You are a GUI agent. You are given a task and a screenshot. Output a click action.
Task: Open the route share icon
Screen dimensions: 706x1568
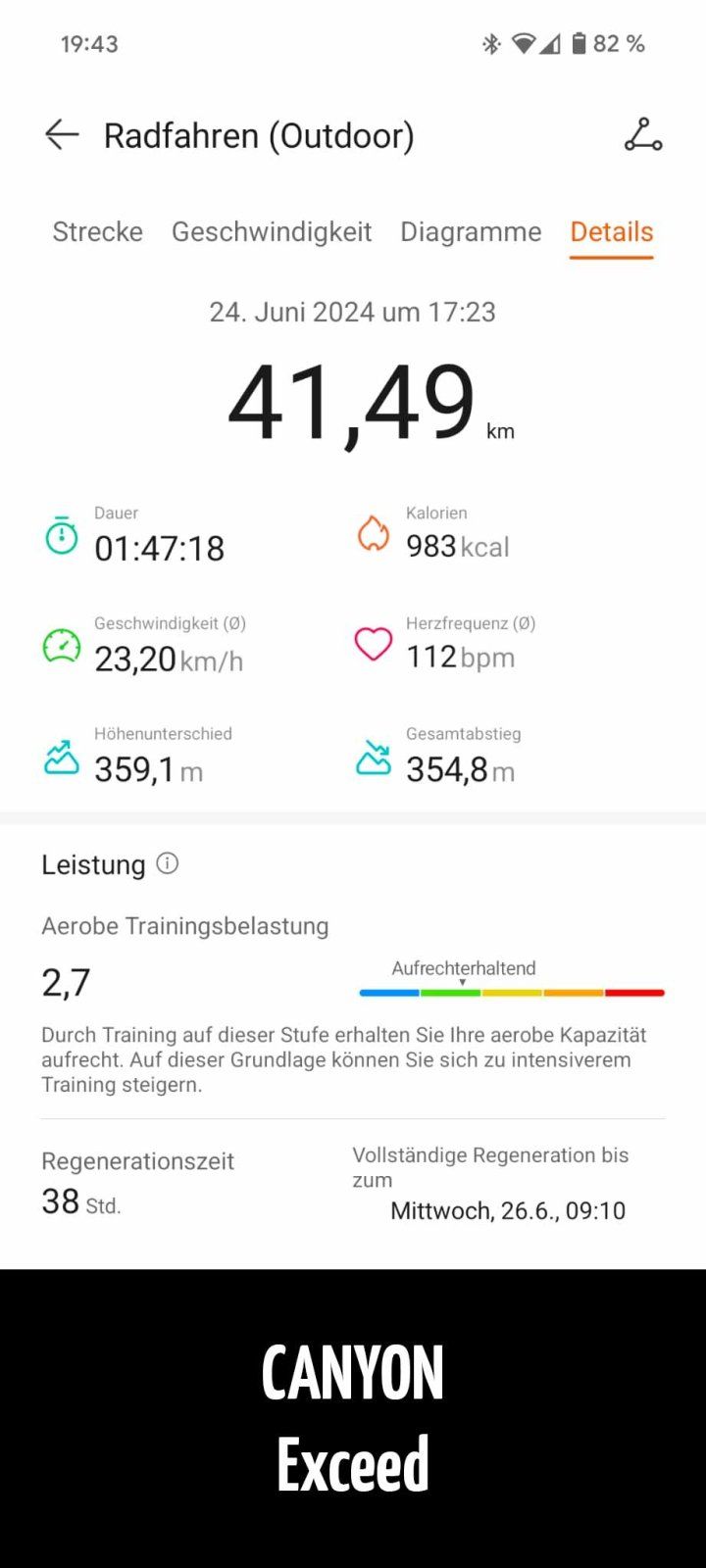point(643,135)
